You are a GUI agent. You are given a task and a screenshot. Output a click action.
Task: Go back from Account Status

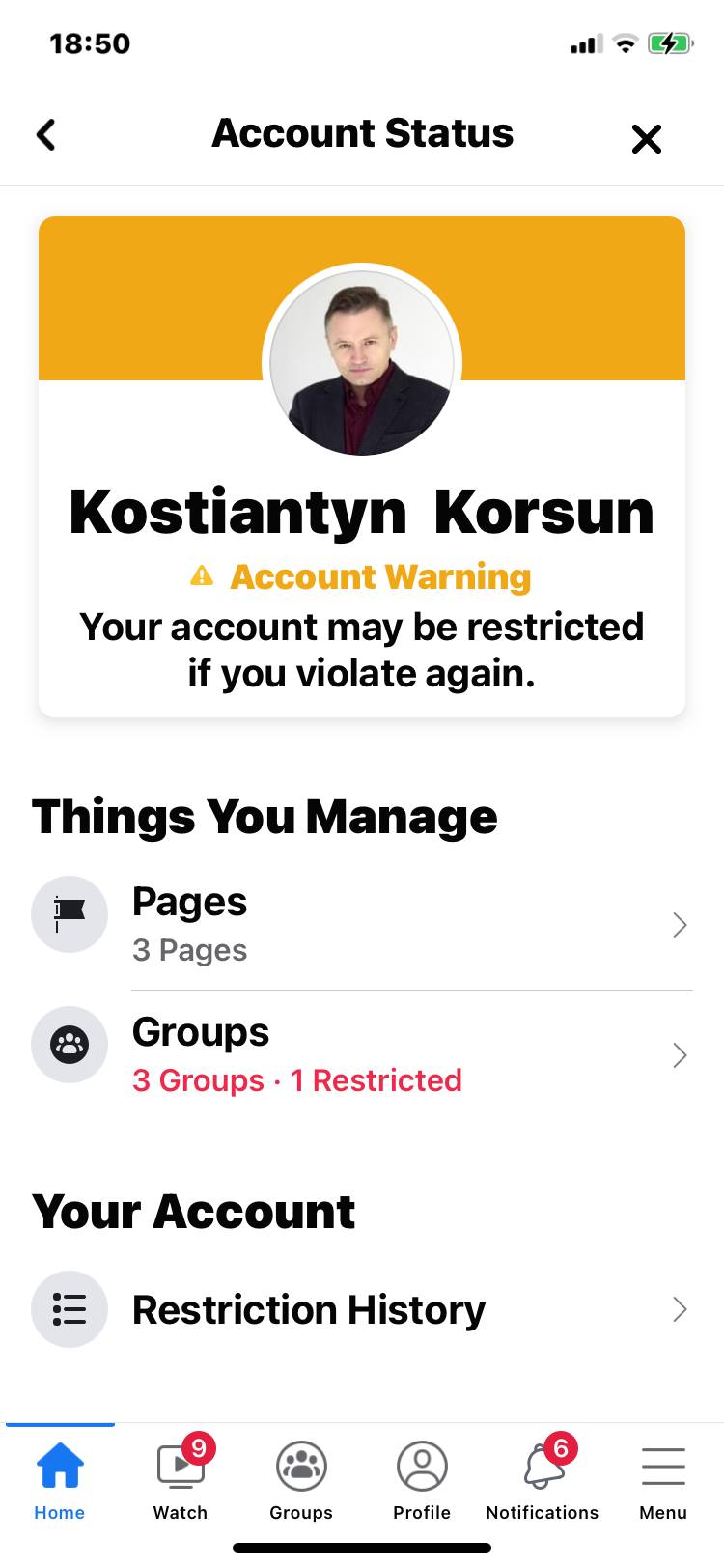click(45, 135)
